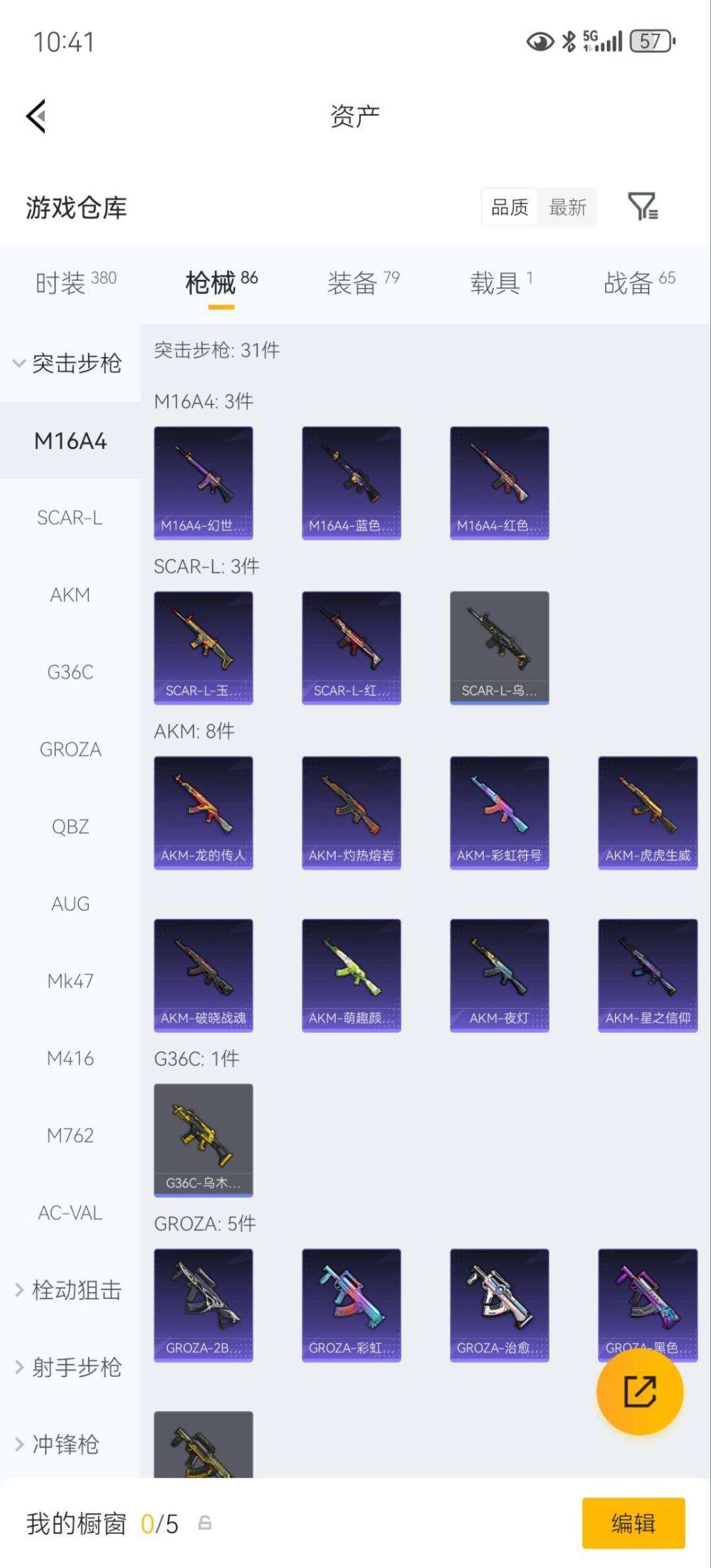
Task: Open the GROZA-2B skin tile
Action: tap(203, 1305)
